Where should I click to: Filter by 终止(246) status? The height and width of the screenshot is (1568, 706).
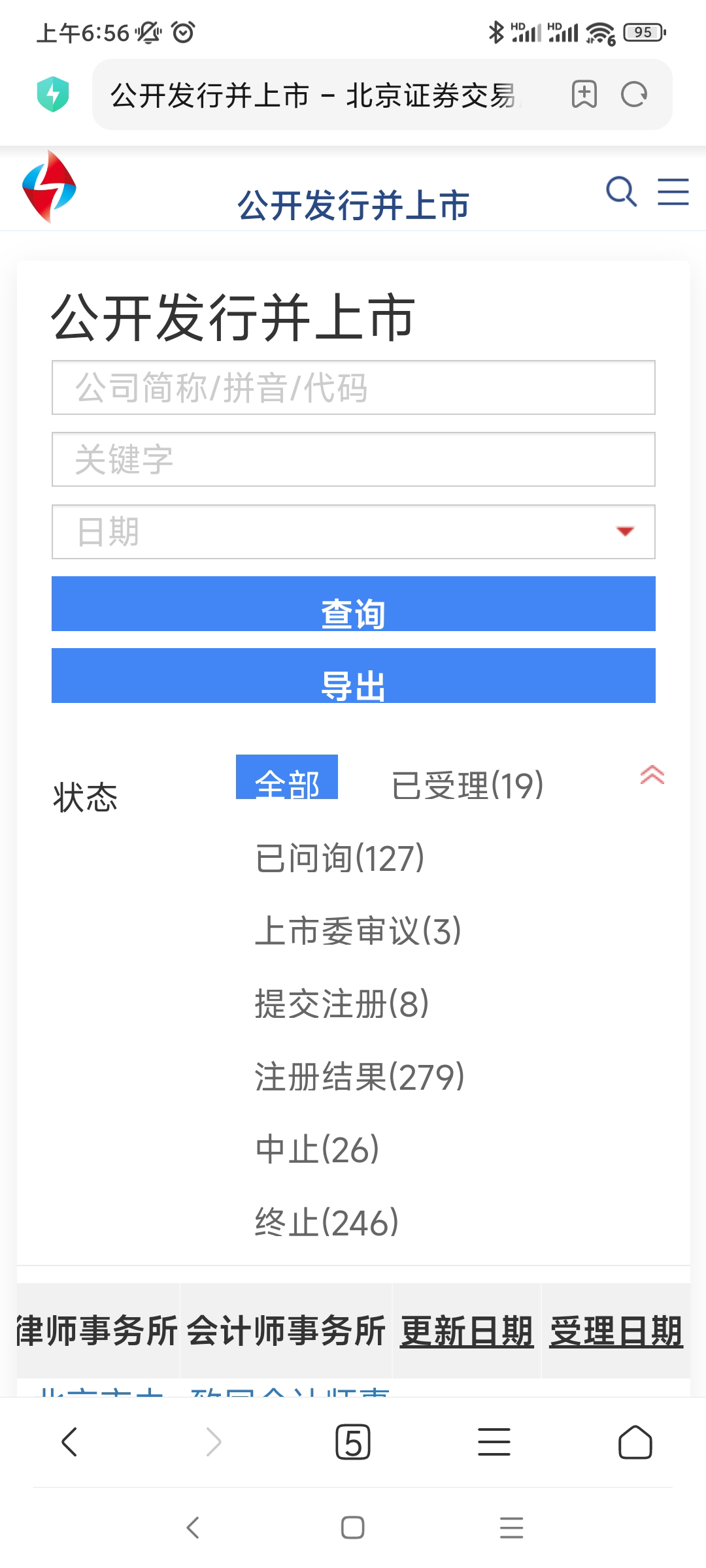[326, 1222]
